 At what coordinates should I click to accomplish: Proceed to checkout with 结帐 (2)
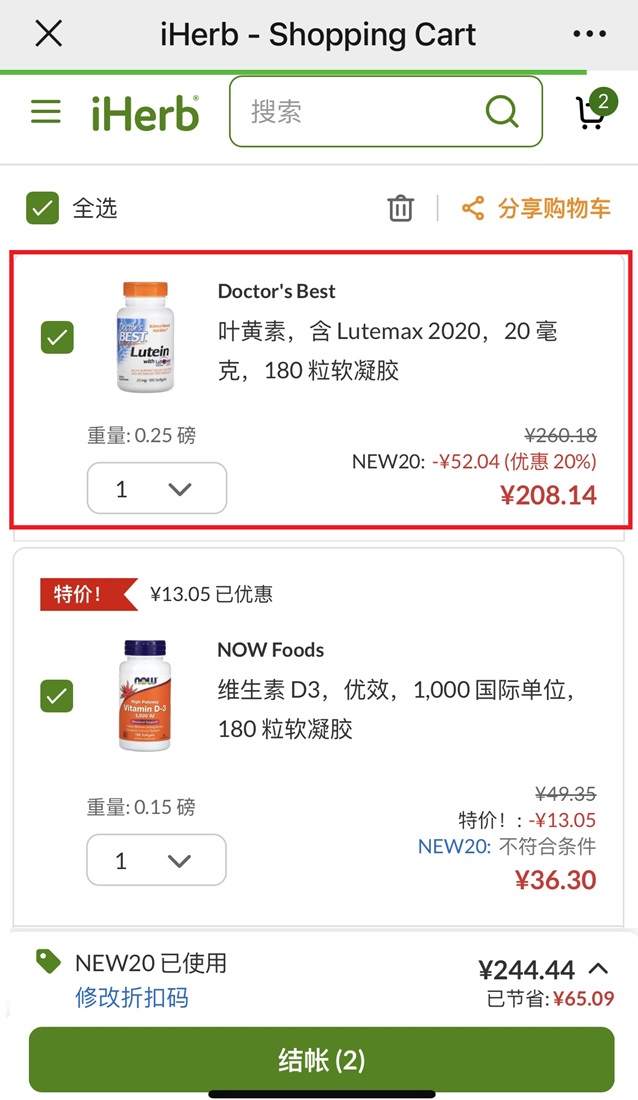321,1059
